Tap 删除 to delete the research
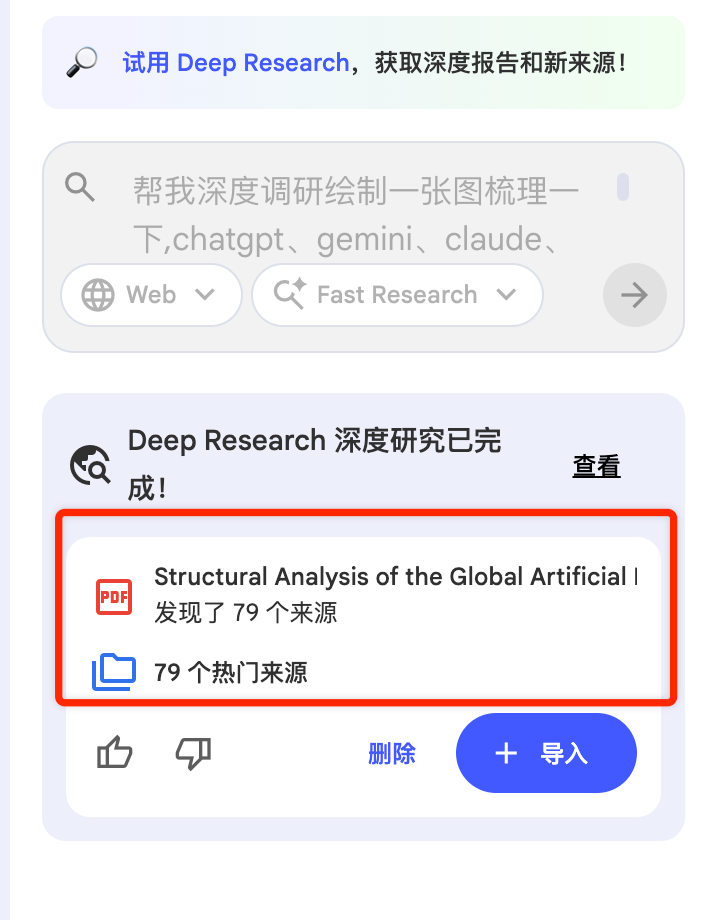Viewport: 716px width, 920px height. point(392,753)
